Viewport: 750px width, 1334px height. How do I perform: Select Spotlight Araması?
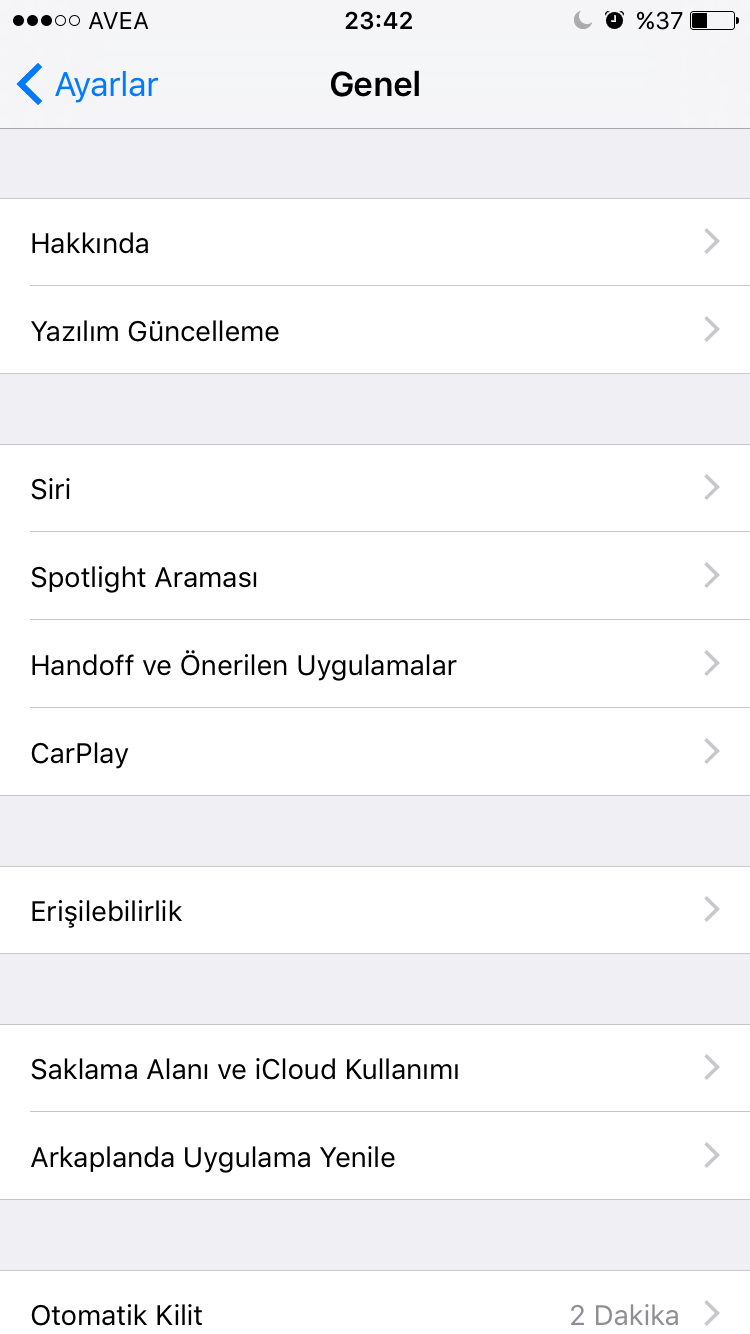tap(375, 577)
